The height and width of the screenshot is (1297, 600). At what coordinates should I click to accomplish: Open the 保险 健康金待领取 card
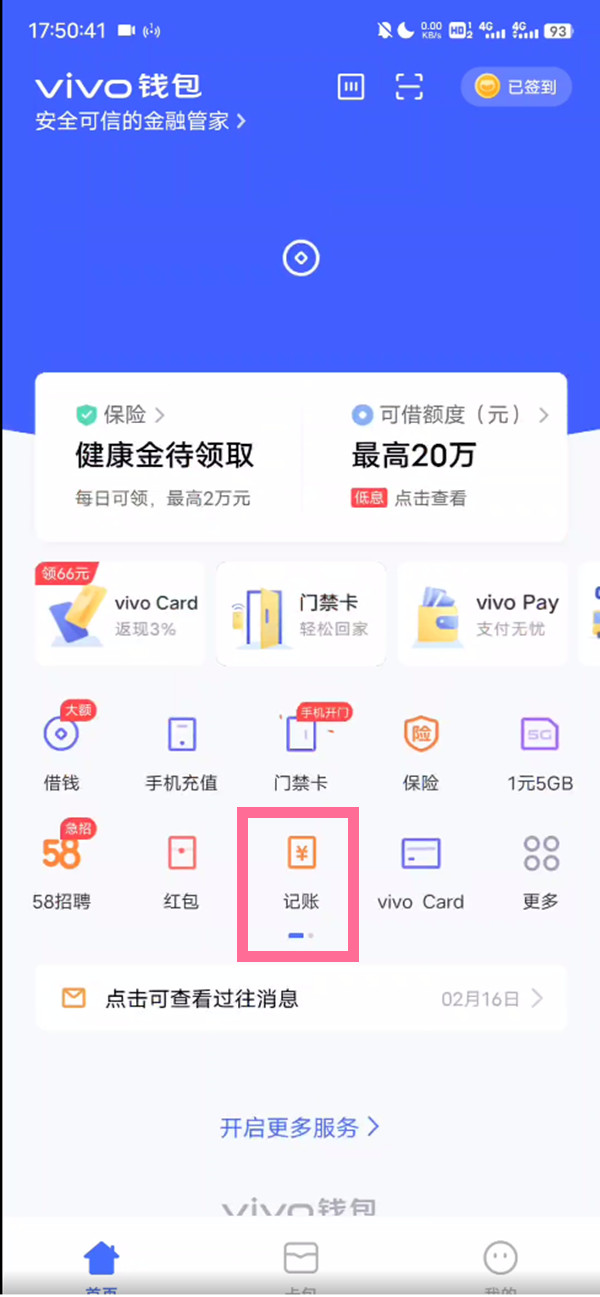[167, 456]
